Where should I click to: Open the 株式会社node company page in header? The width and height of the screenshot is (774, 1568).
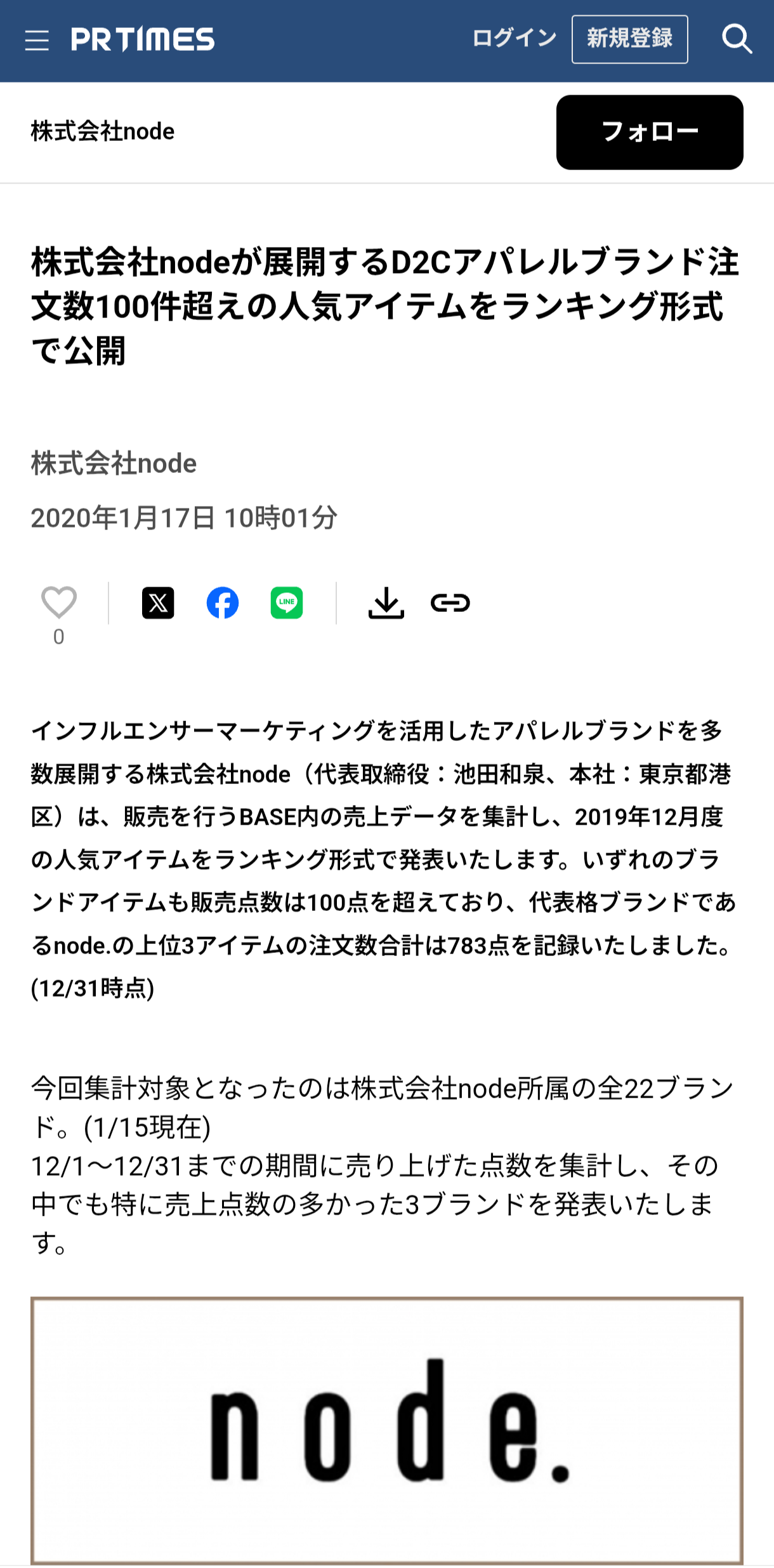coord(103,131)
